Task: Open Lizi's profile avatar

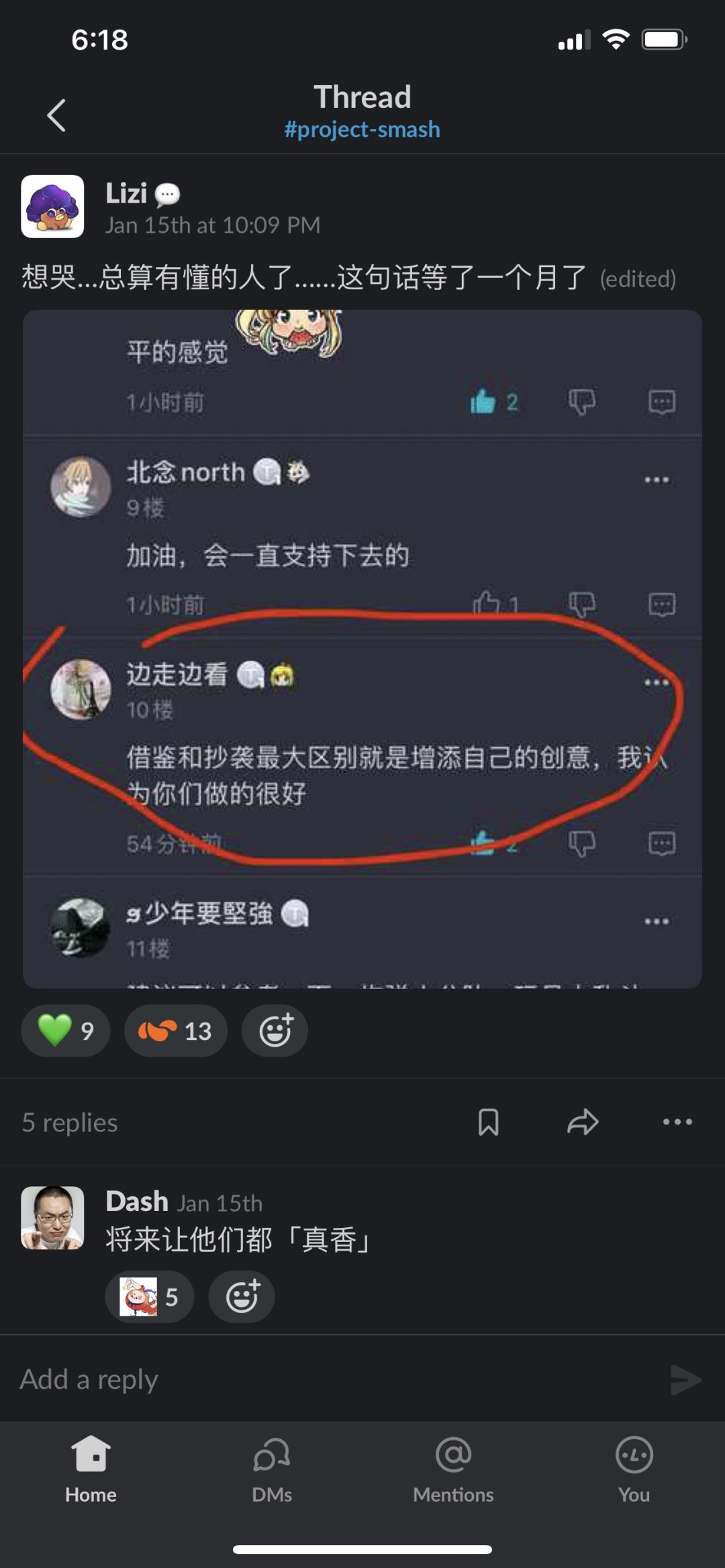Action: pos(52,207)
